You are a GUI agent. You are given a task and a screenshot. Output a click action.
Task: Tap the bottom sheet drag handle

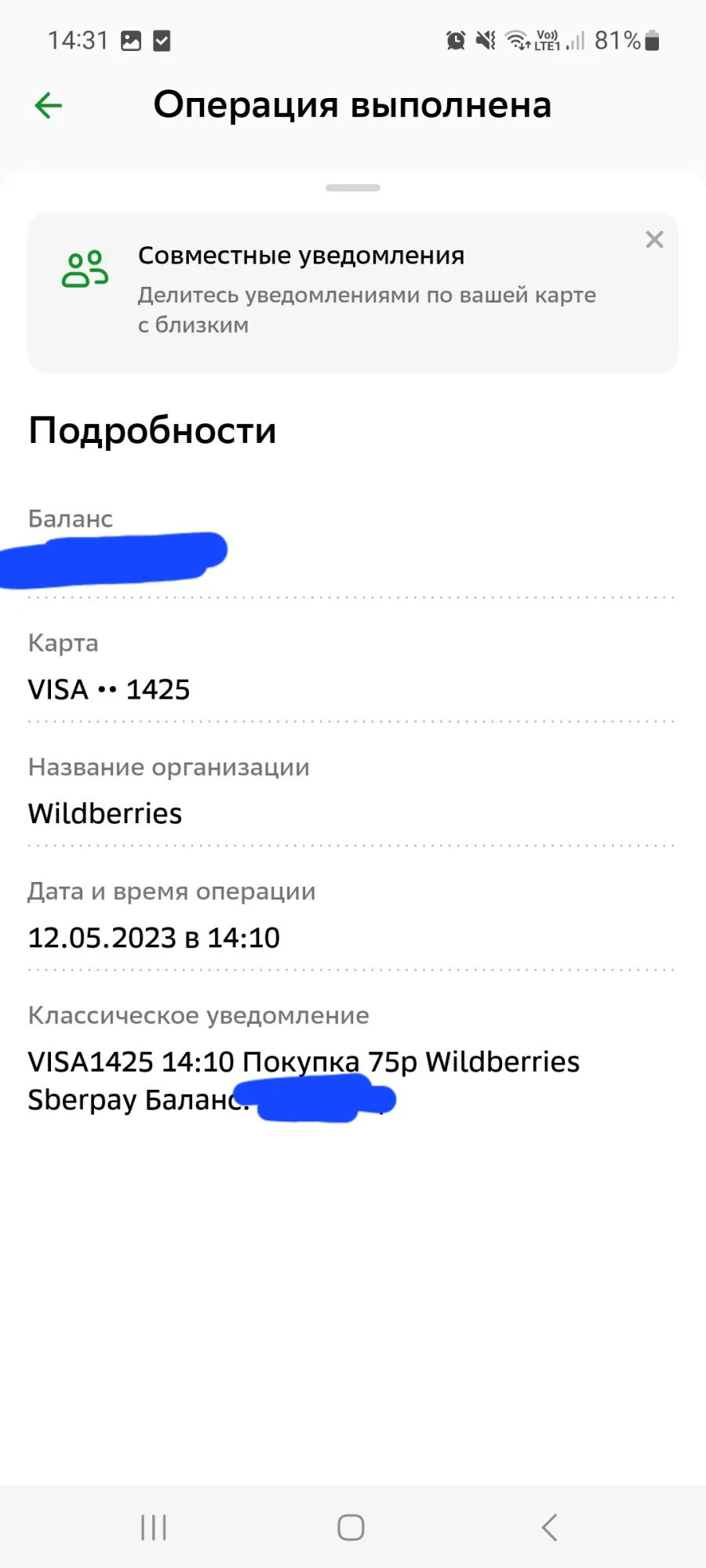(x=353, y=188)
